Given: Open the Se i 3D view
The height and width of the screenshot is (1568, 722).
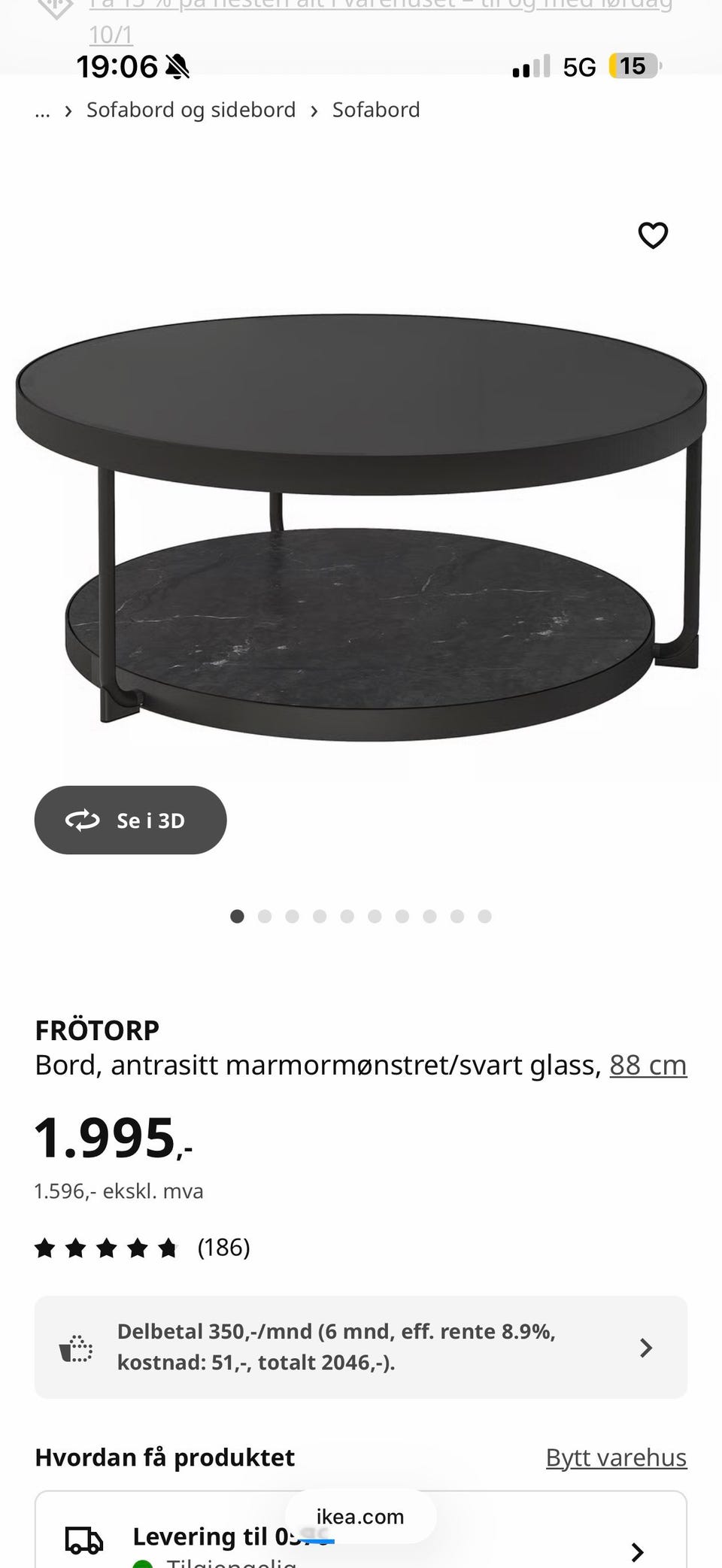Looking at the screenshot, I should coord(130,820).
